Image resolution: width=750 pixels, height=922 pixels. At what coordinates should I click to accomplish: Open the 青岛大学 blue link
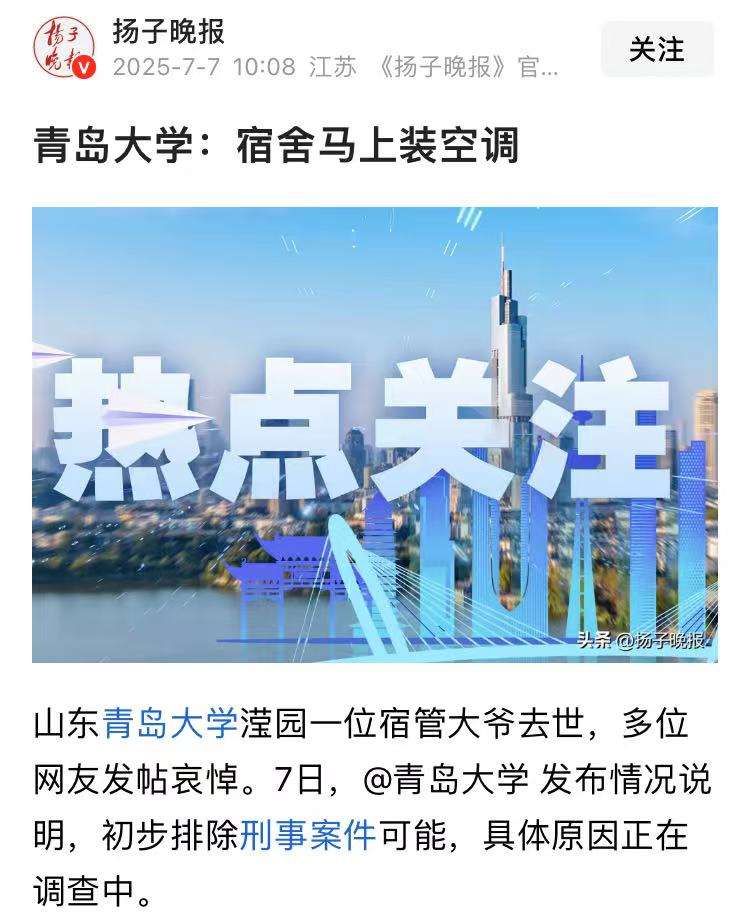169,724
